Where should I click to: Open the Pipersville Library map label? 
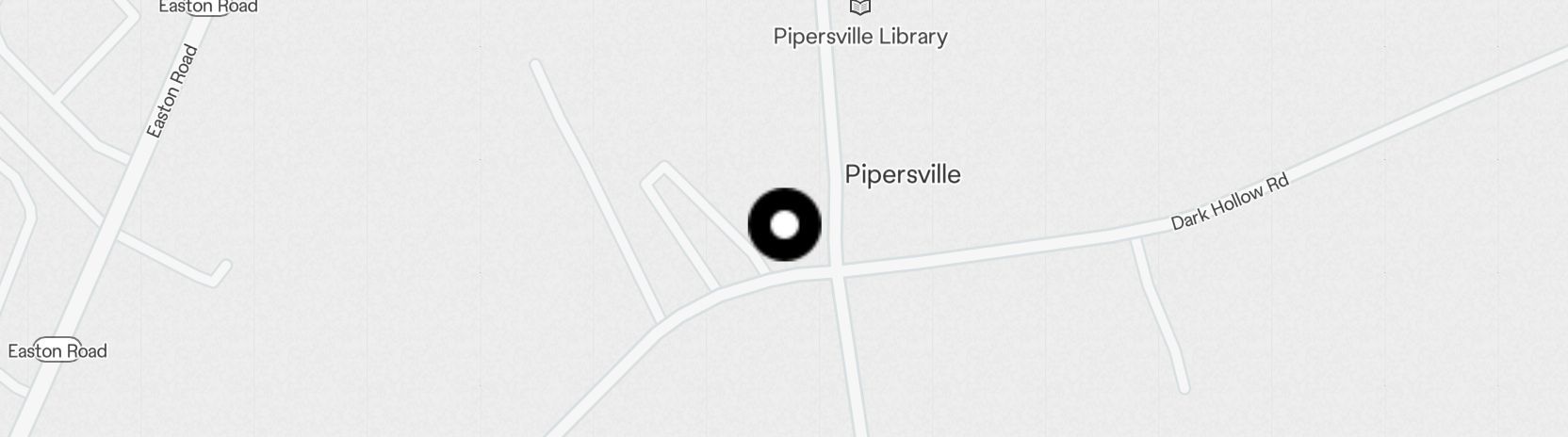[x=859, y=36]
